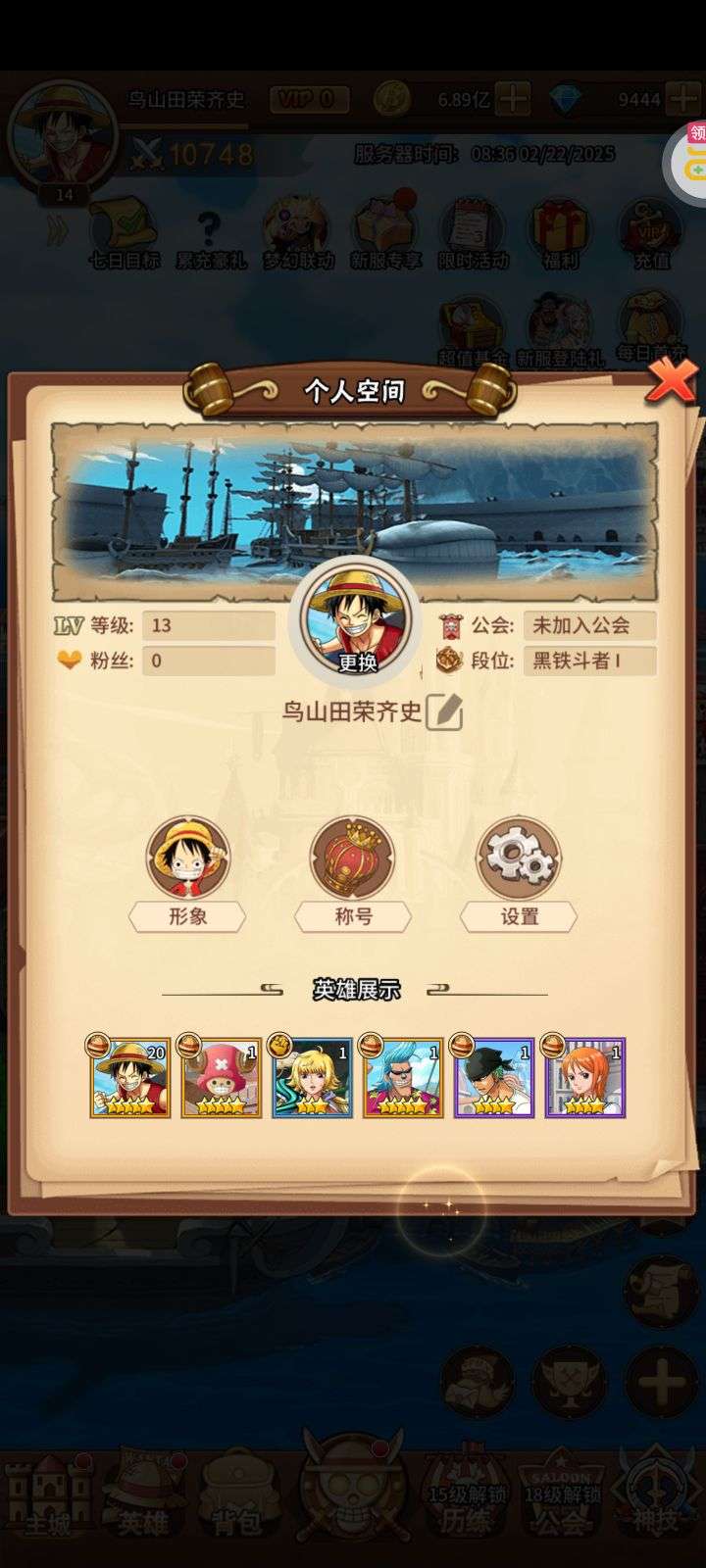Edit the nickname with the pencil icon
Viewport: 706px width, 1568px height.
tap(444, 710)
